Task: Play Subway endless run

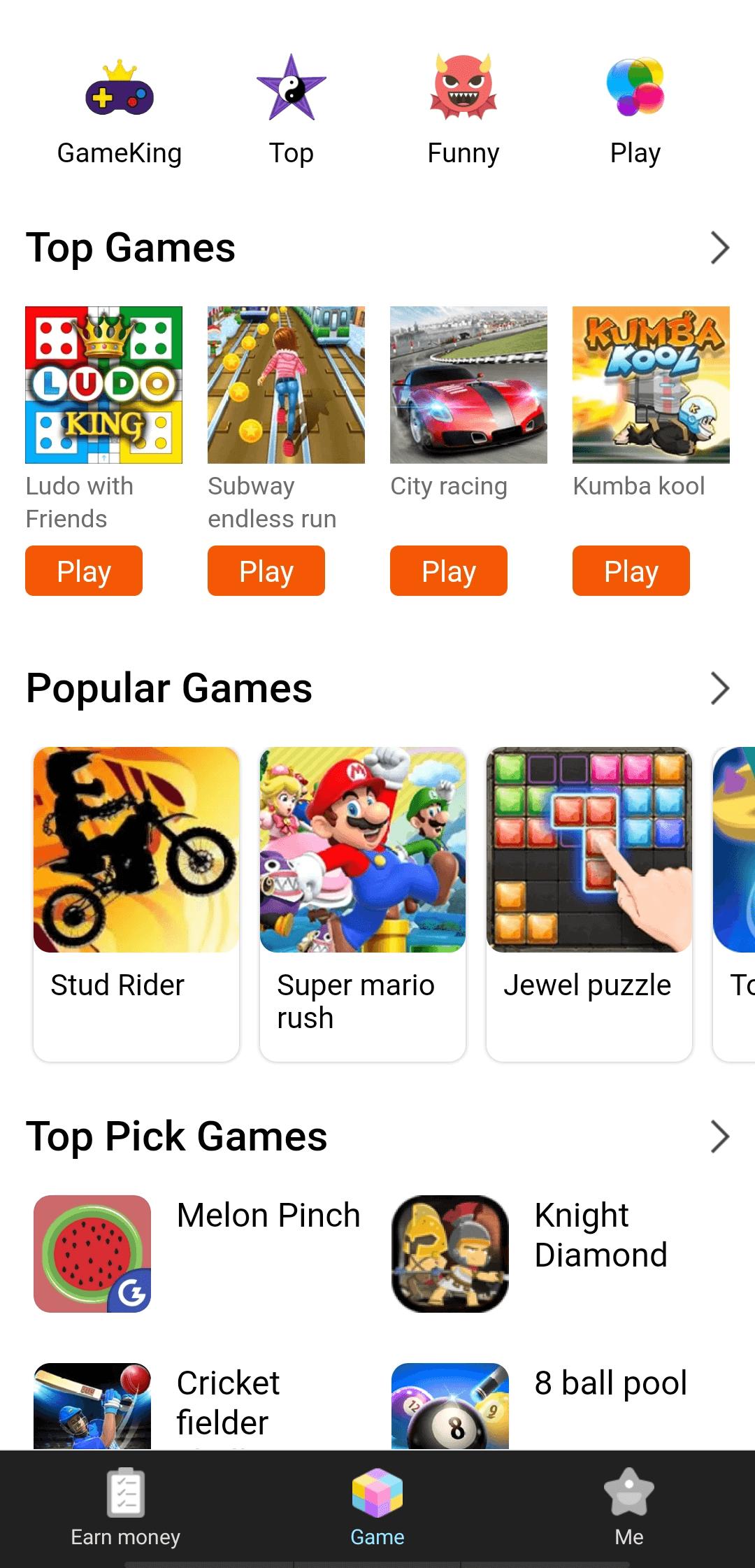Action: point(266,571)
